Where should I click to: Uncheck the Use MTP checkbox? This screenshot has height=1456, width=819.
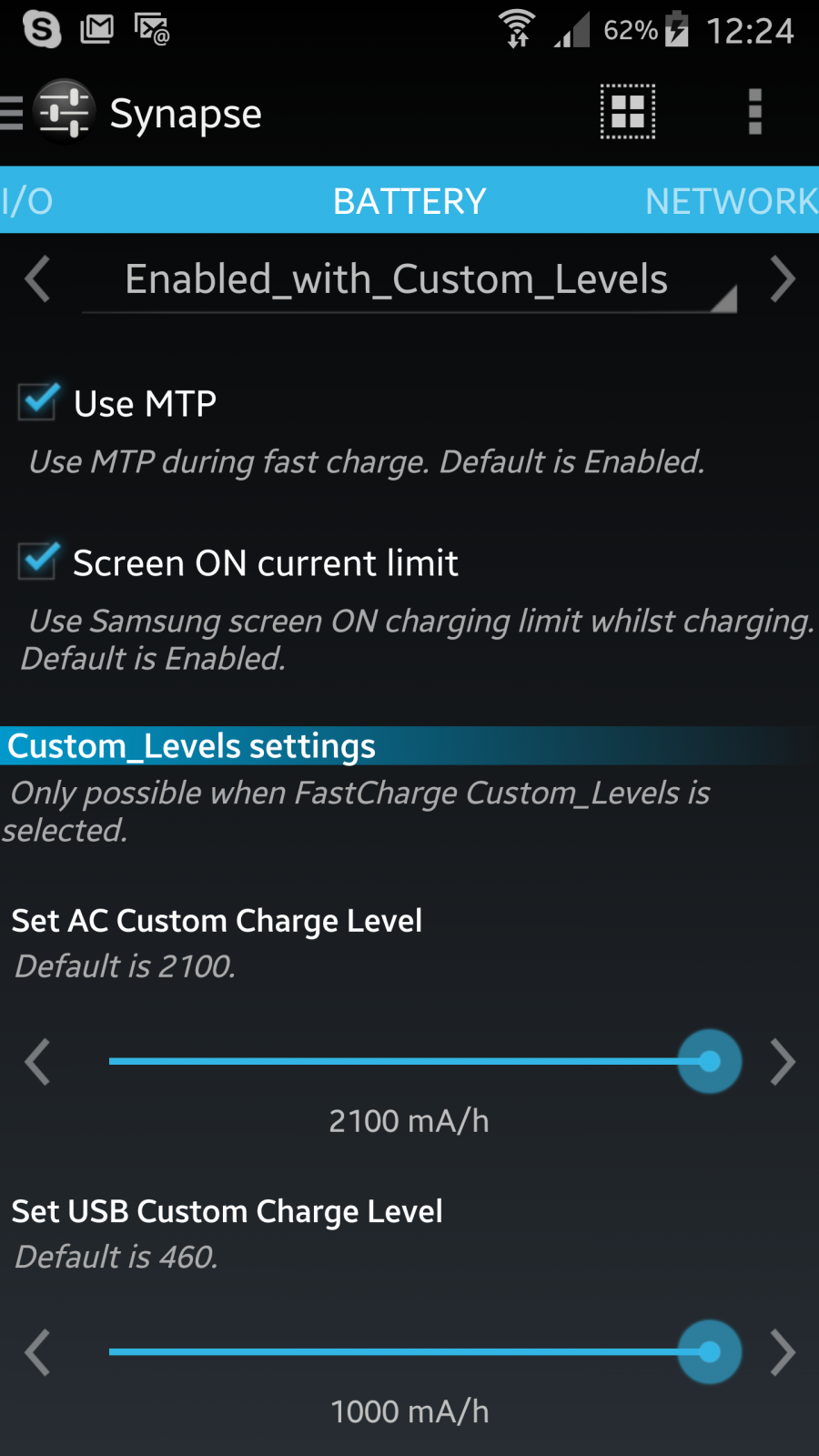(x=39, y=401)
